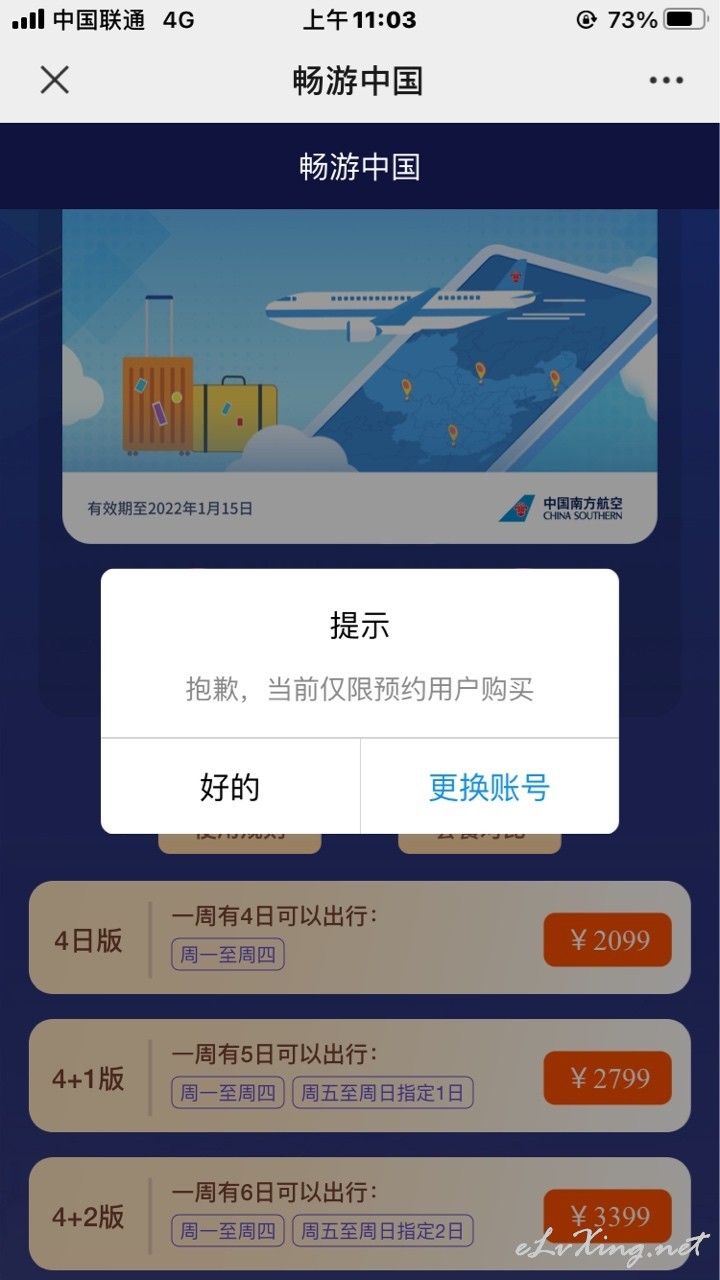Close the 畅游中国 page with X
This screenshot has width=720, height=1280.
click(x=54, y=80)
